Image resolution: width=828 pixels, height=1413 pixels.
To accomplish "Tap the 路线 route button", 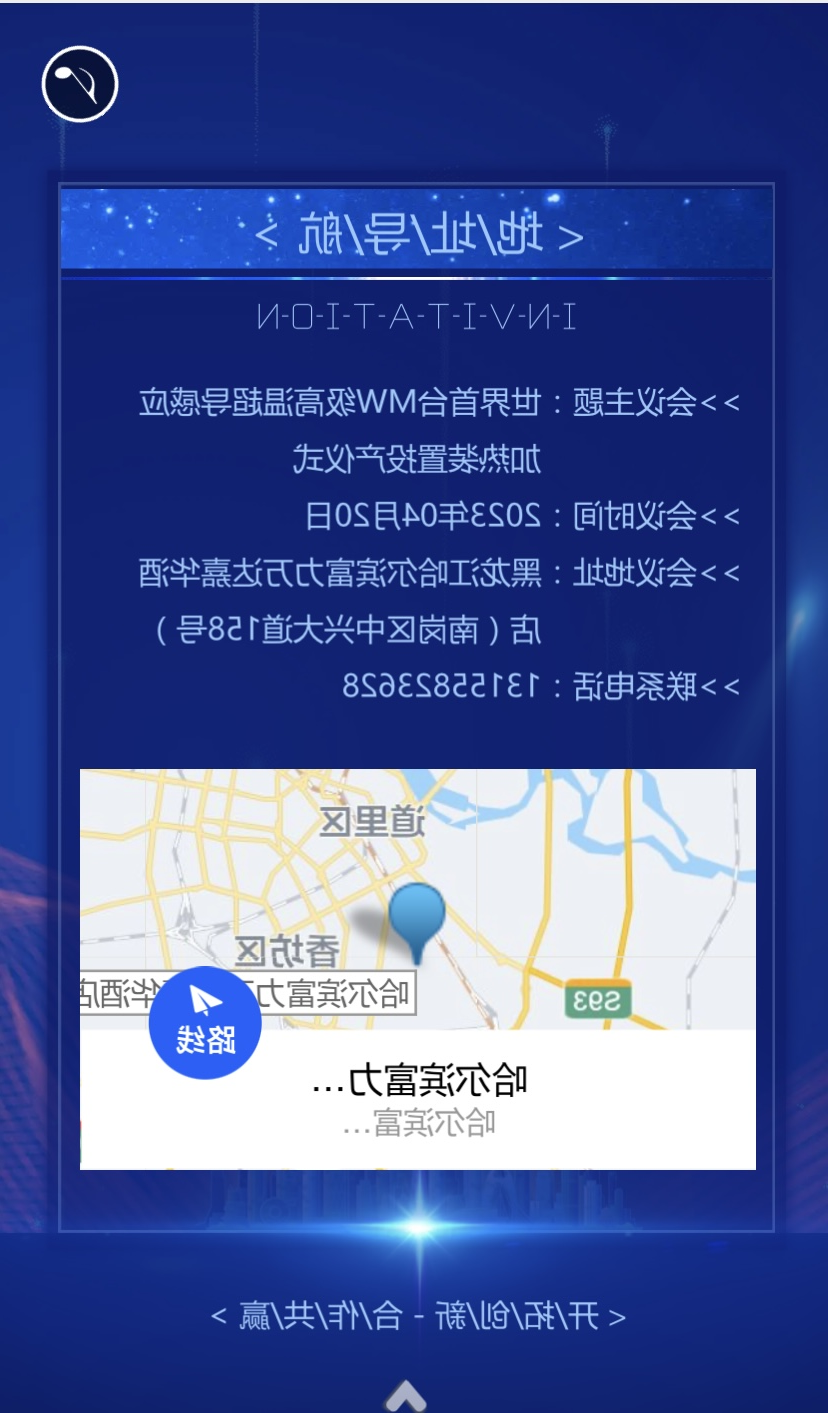I will pos(205,1023).
